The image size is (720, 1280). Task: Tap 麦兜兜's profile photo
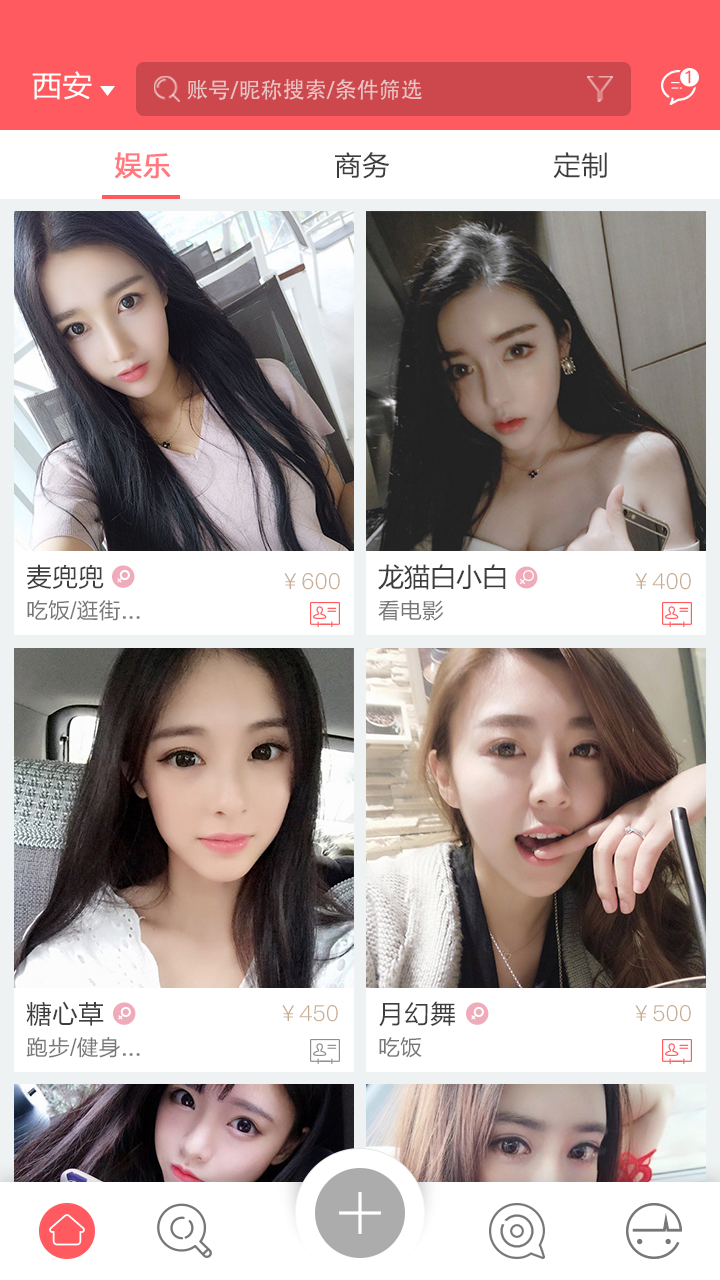183,381
